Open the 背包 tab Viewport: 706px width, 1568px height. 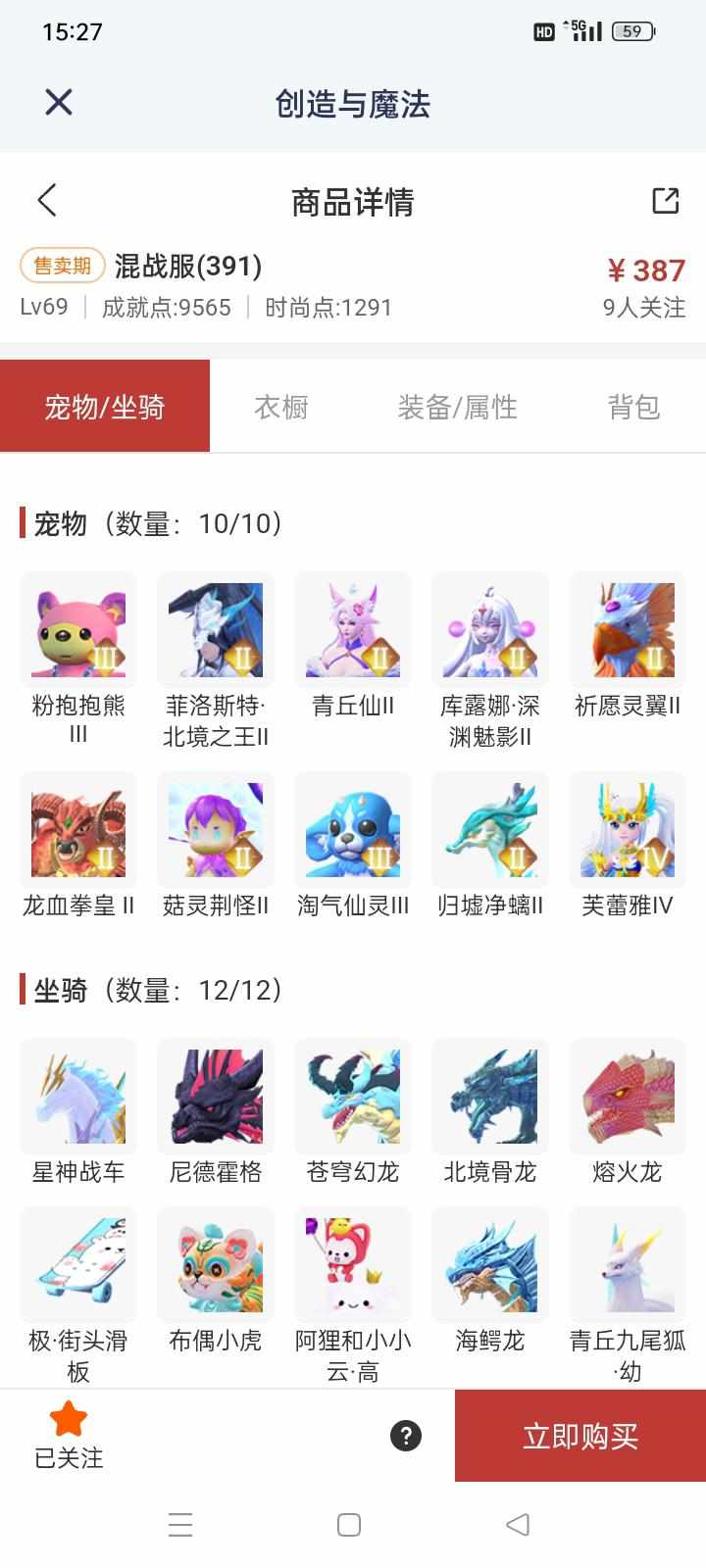(x=633, y=407)
